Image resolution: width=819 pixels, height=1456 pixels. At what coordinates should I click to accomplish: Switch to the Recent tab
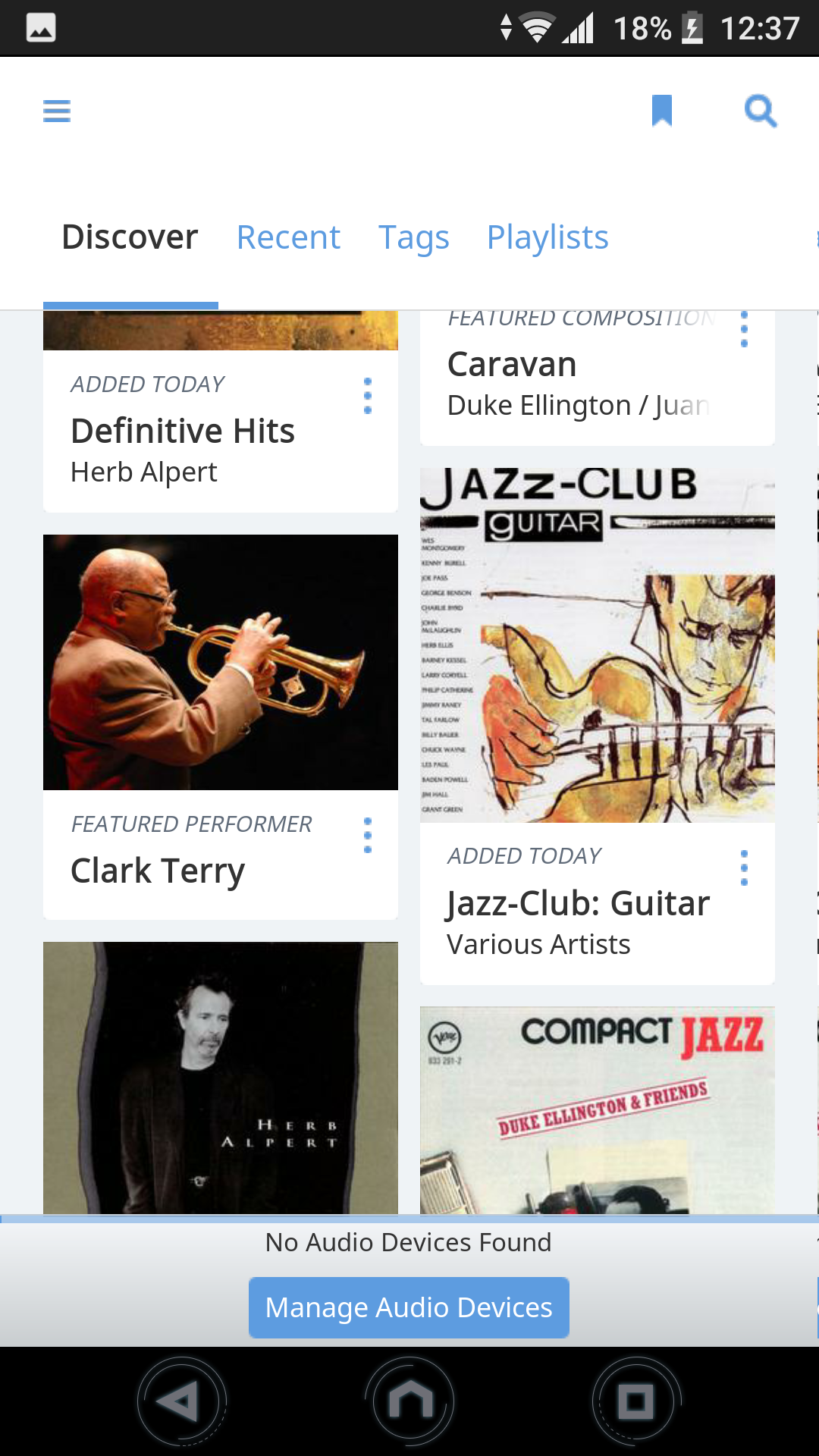288,237
